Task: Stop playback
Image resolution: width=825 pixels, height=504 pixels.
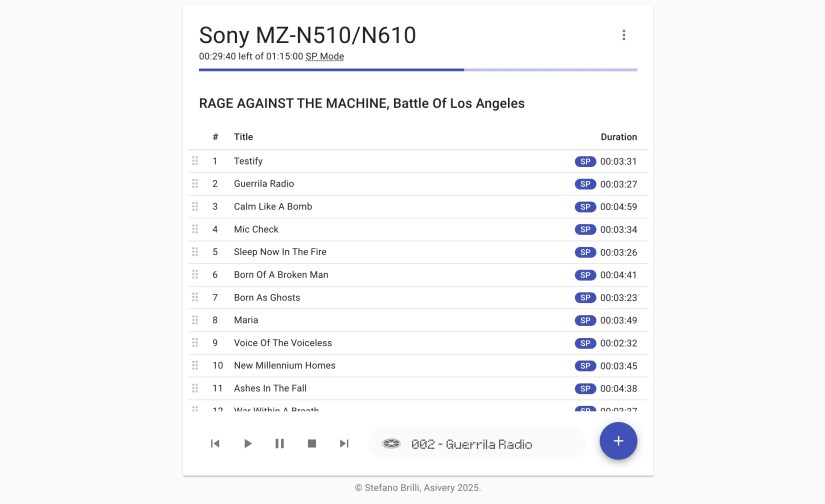Action: [x=312, y=444]
